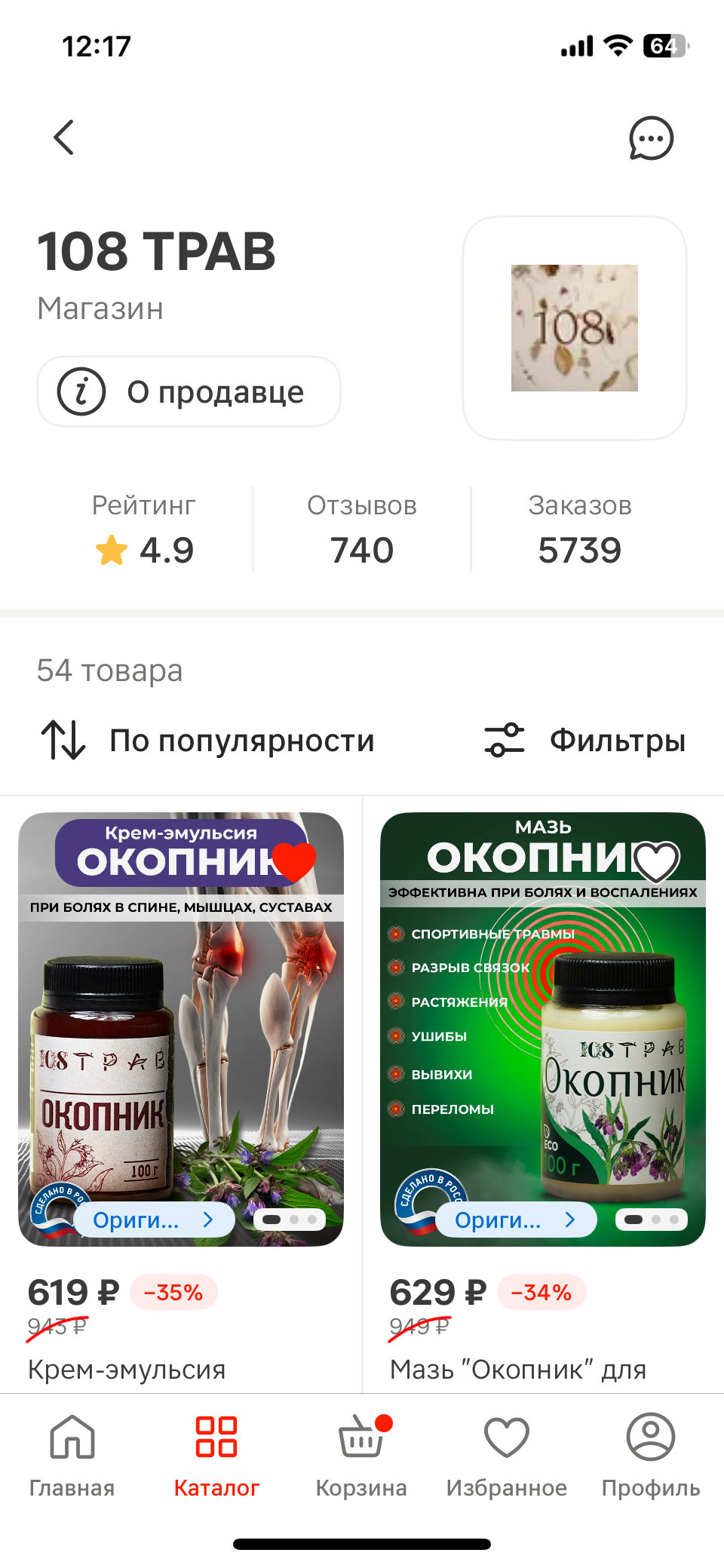Go to the Избранное tab
Viewport: 724px width, 1568px height.
click(506, 1456)
